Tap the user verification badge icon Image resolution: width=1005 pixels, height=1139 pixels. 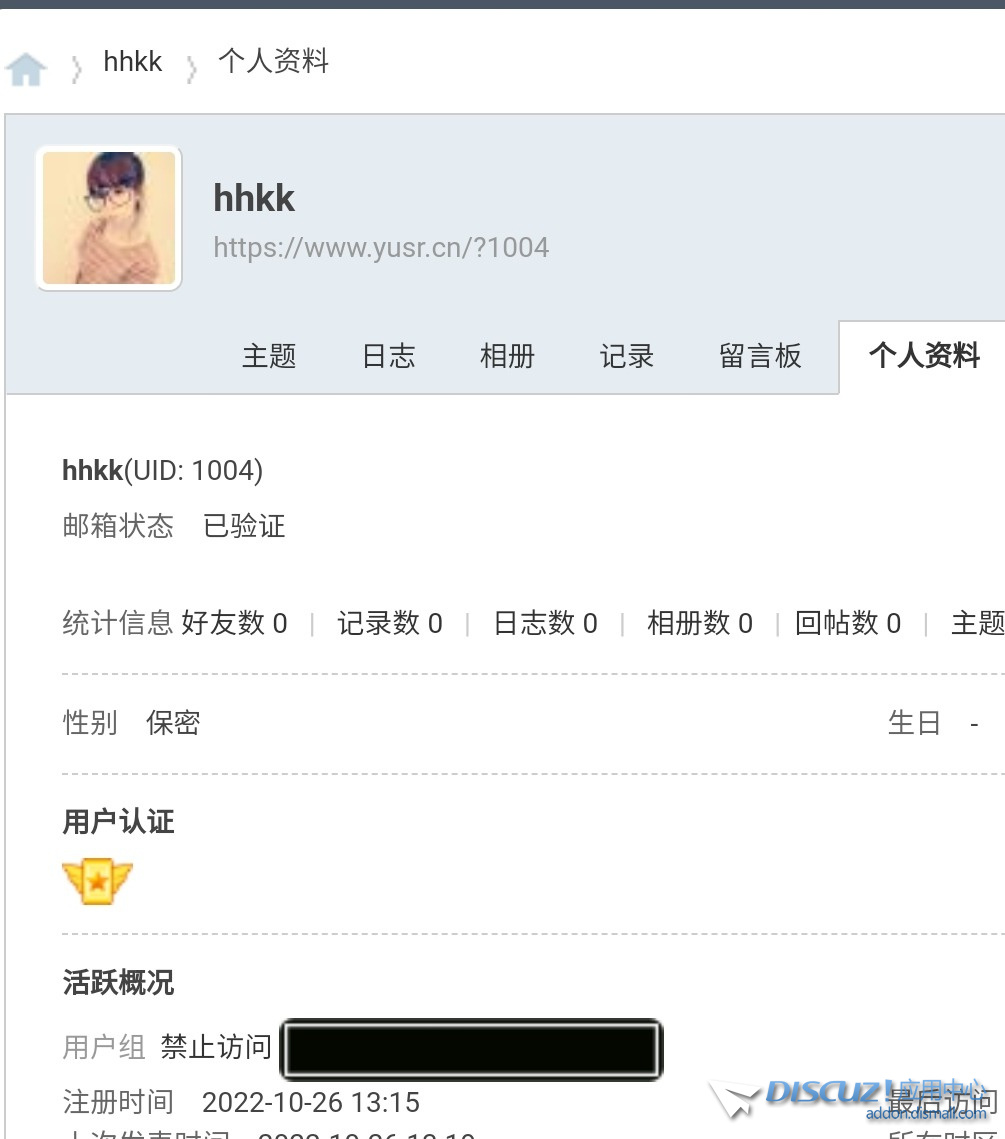tap(97, 881)
